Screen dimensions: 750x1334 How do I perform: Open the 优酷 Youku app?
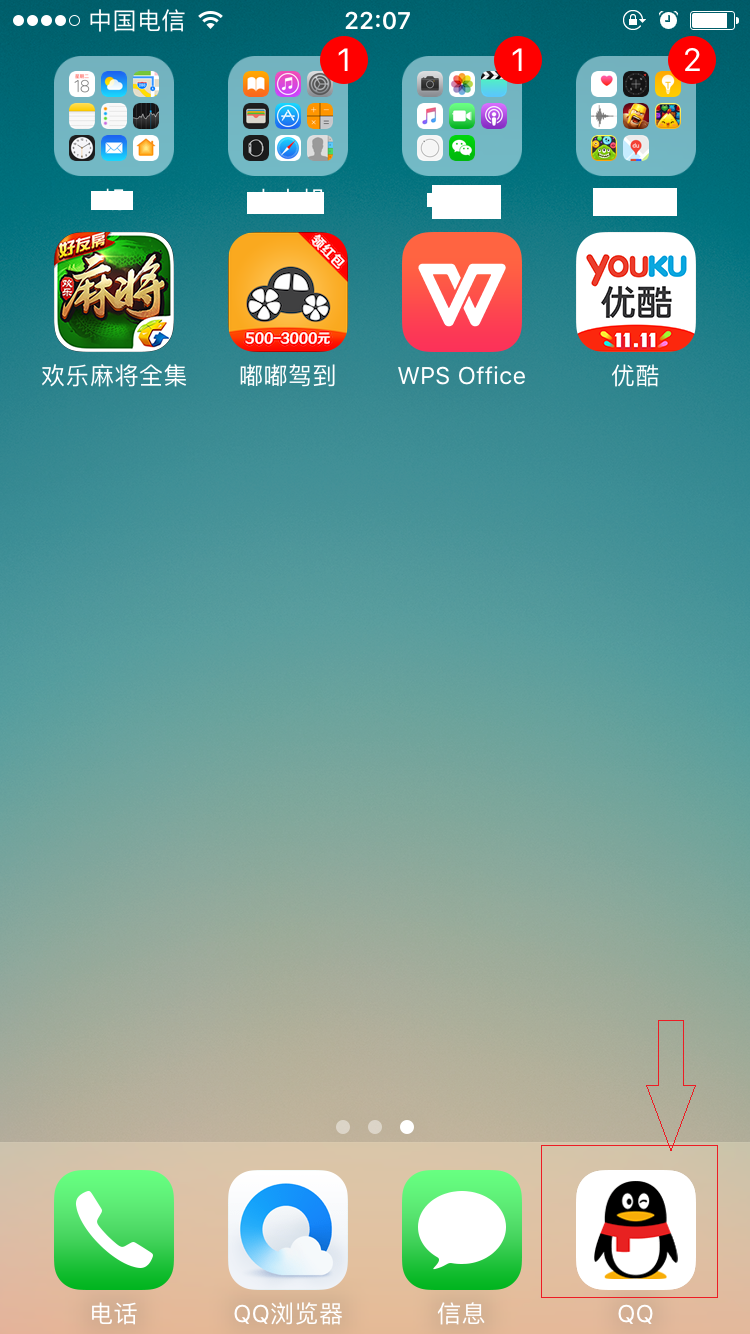[x=636, y=292]
